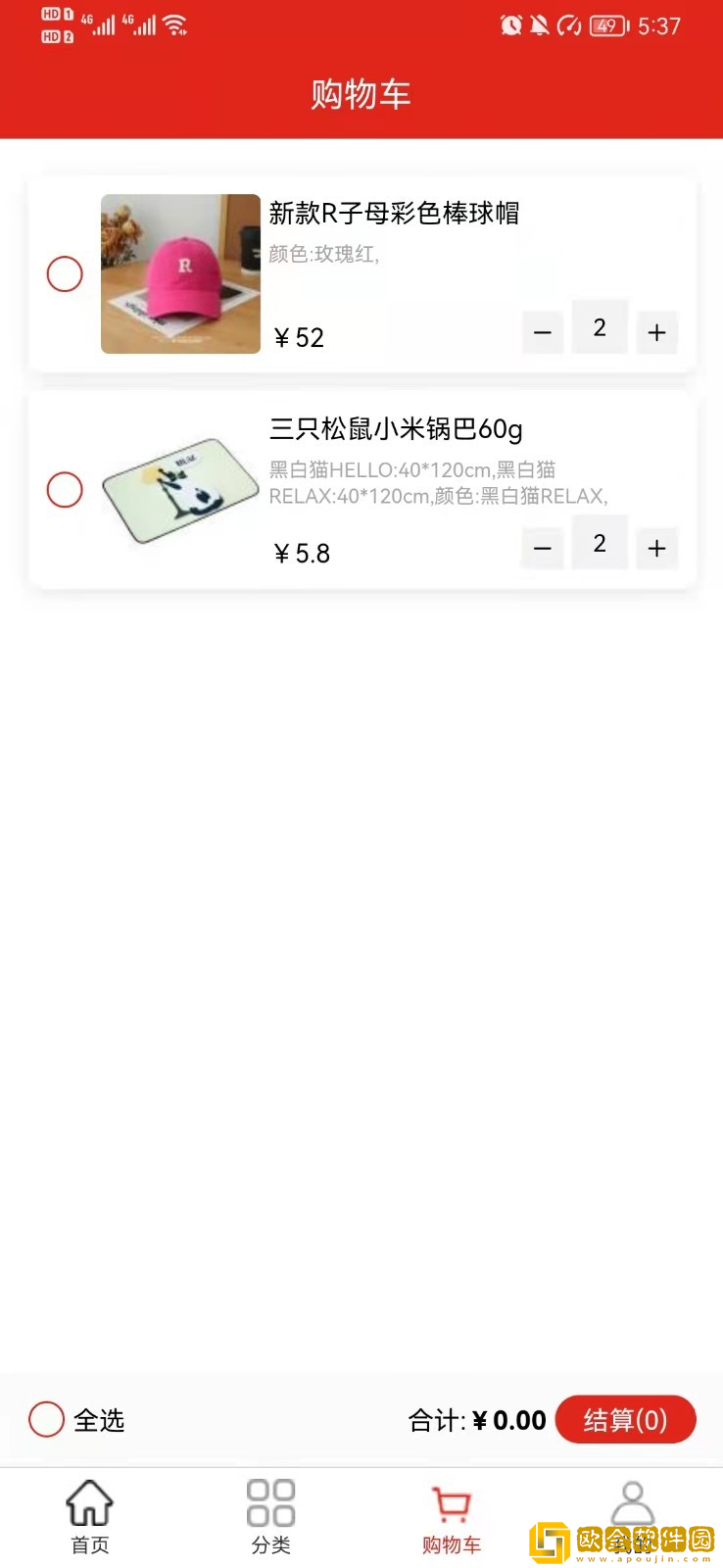Image resolution: width=723 pixels, height=1568 pixels.
Task: Tap the 结算(0) checkout button
Action: coord(625,1419)
